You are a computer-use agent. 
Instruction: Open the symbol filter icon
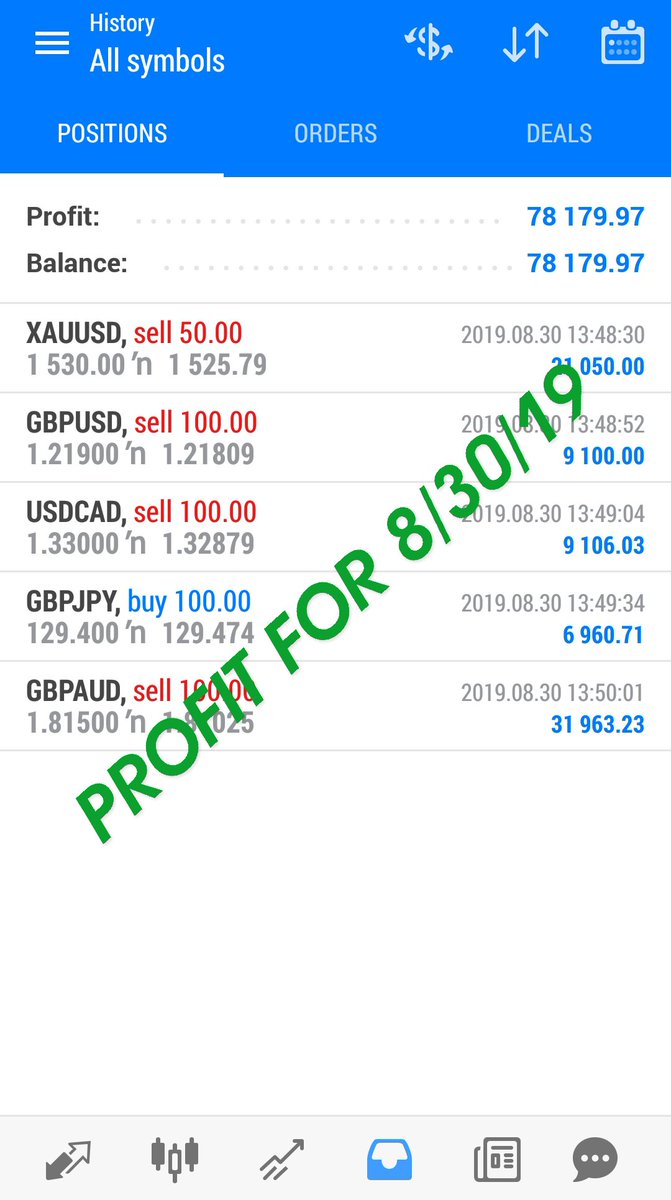click(x=428, y=43)
